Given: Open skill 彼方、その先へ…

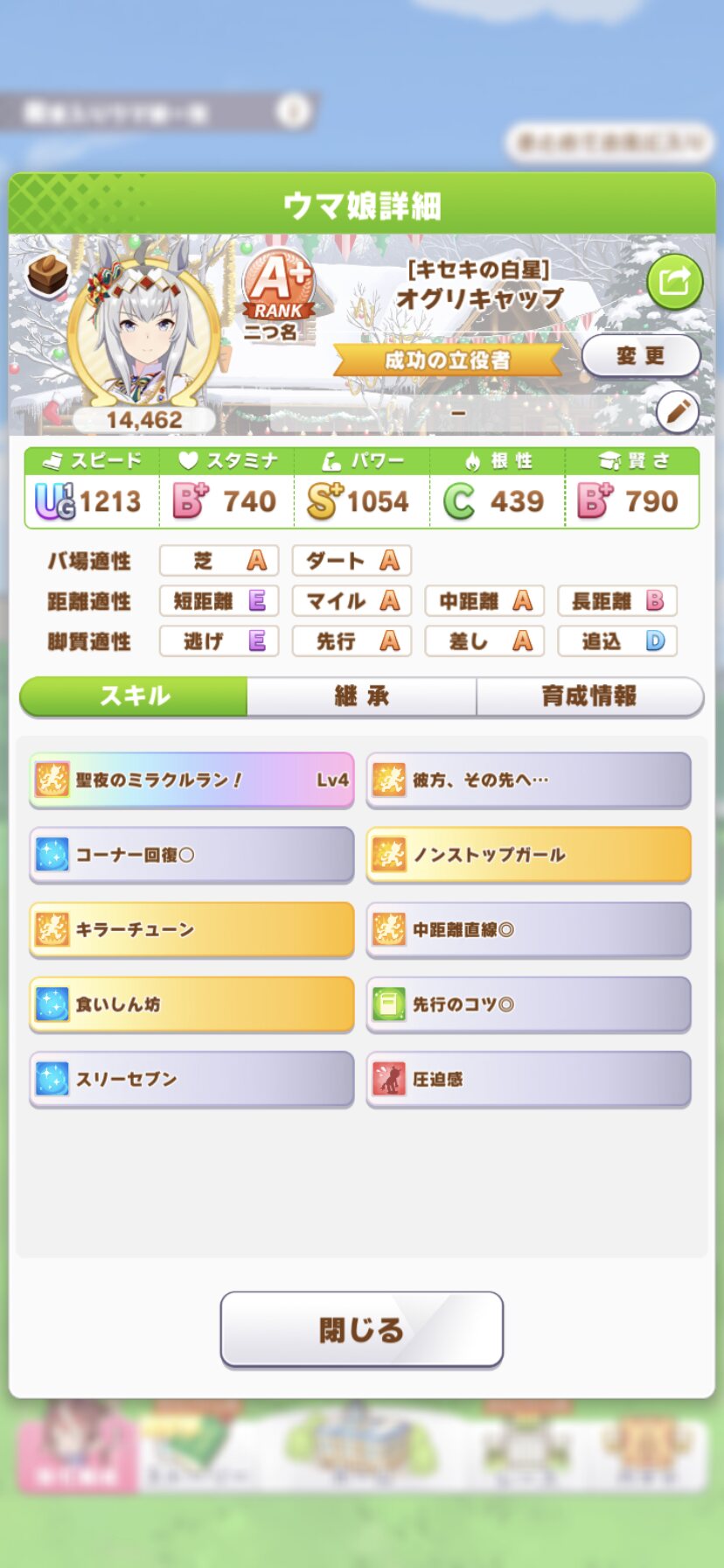Looking at the screenshot, I should 528,780.
